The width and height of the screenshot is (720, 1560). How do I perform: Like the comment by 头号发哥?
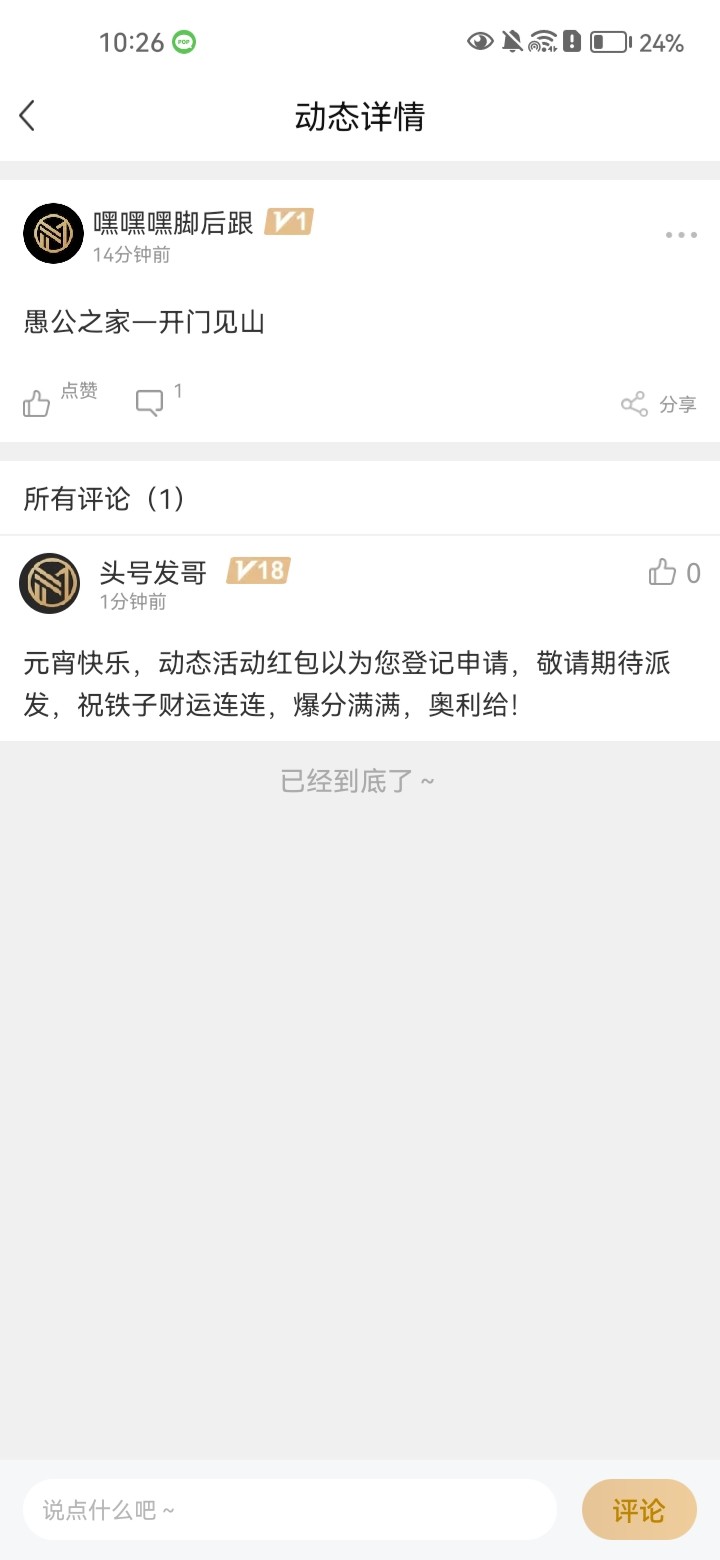(x=663, y=573)
